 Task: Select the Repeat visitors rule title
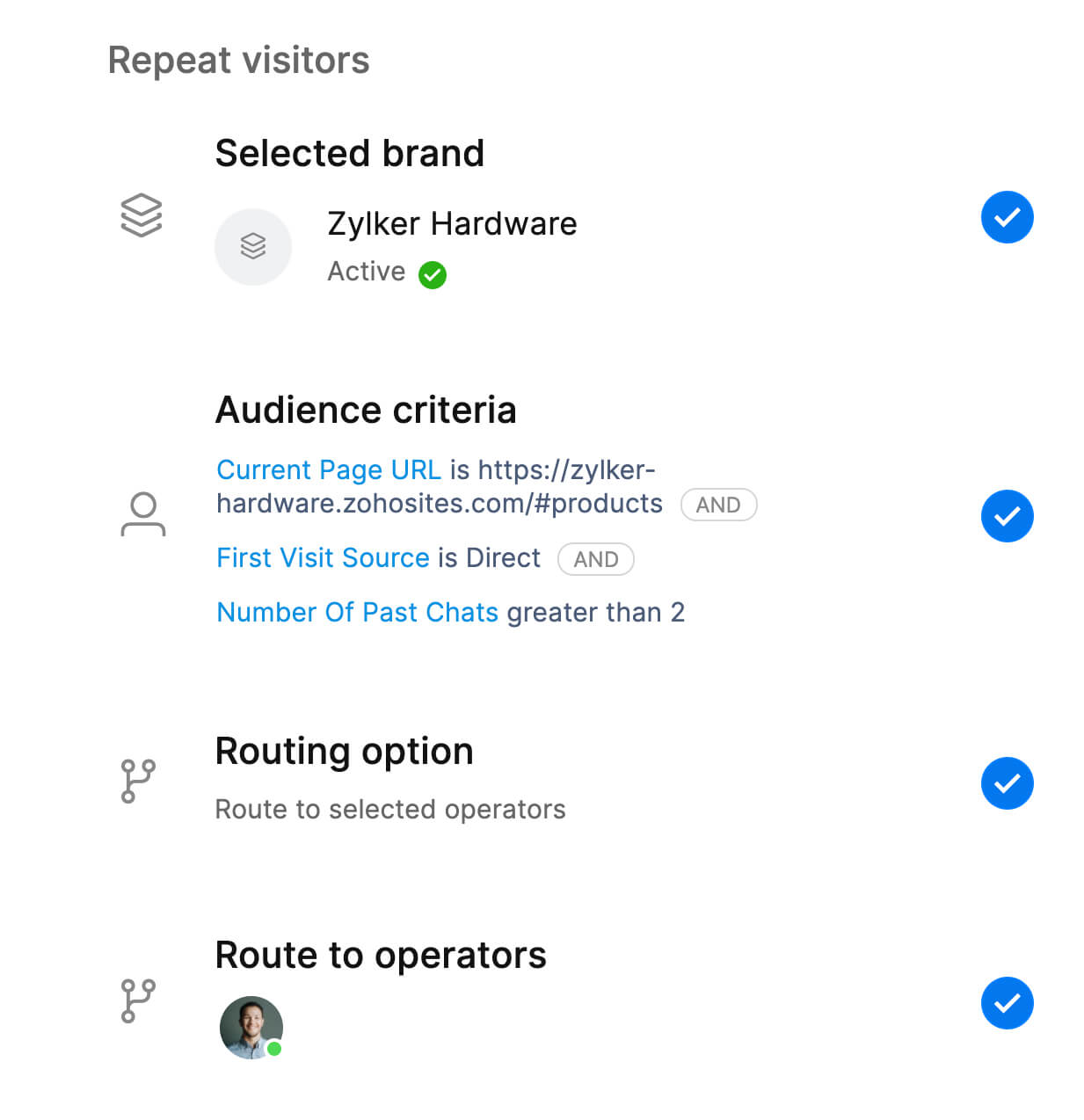(x=238, y=60)
